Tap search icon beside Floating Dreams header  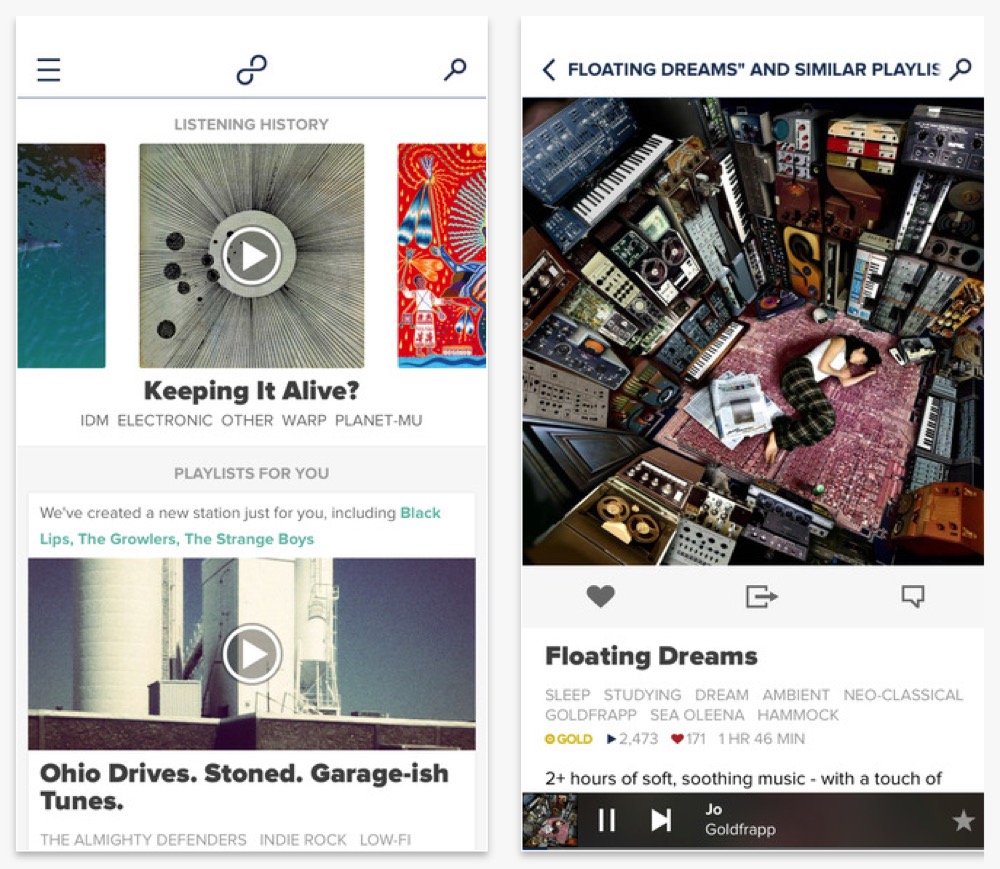click(960, 70)
